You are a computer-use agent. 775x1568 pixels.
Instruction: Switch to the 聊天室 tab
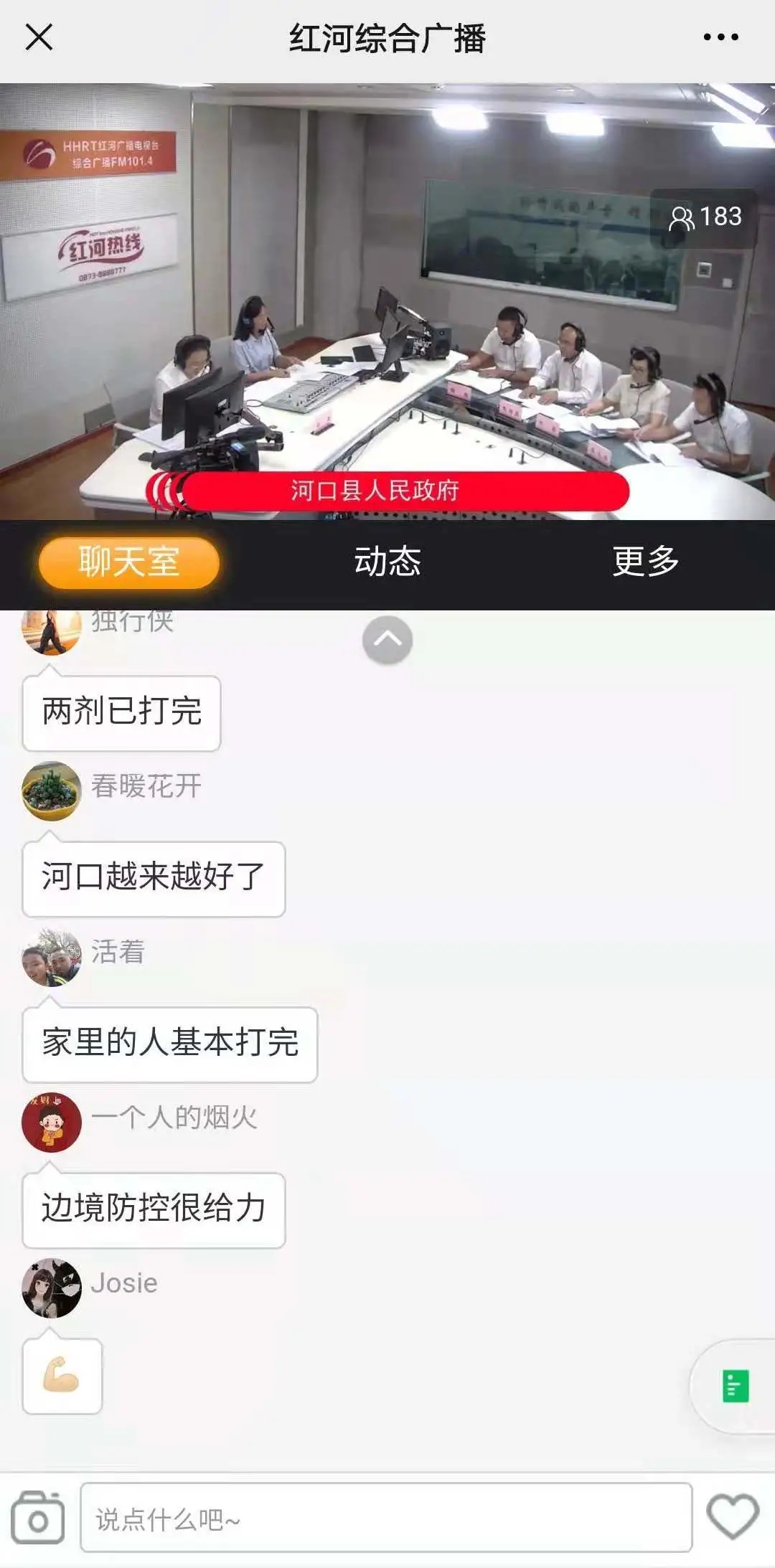pyautogui.click(x=128, y=562)
